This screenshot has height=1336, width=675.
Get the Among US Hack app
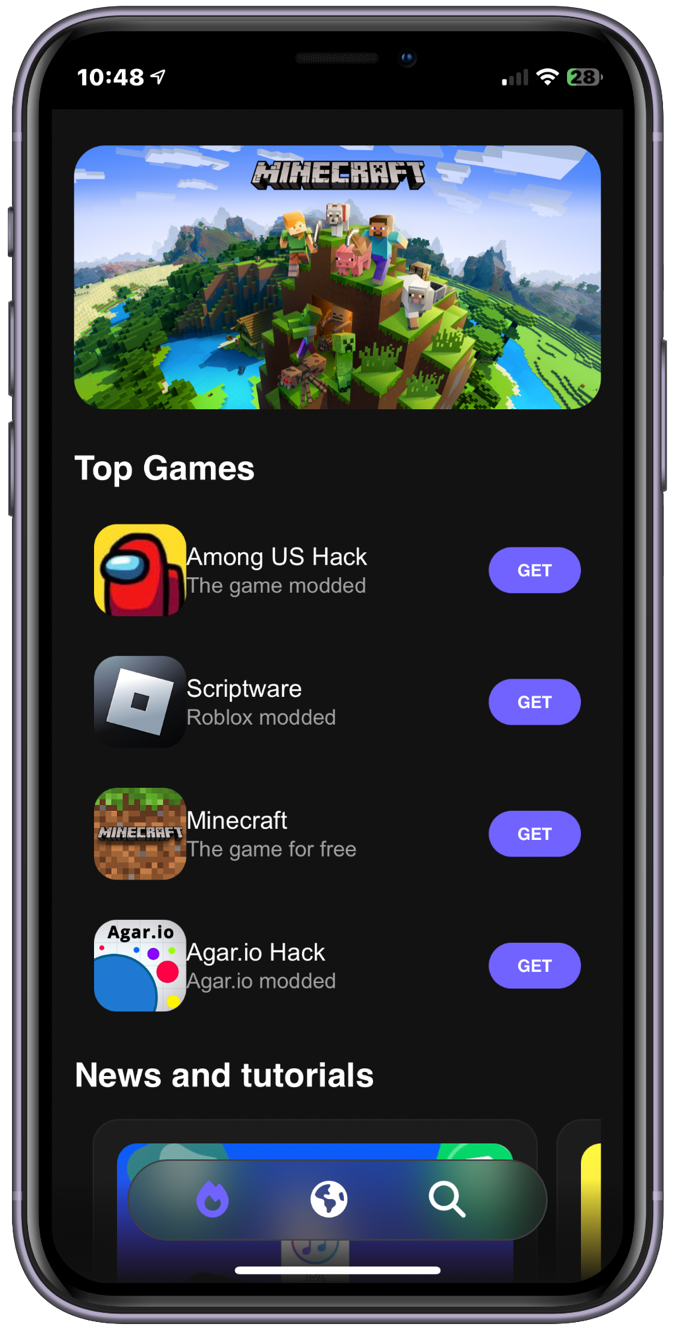(534, 570)
